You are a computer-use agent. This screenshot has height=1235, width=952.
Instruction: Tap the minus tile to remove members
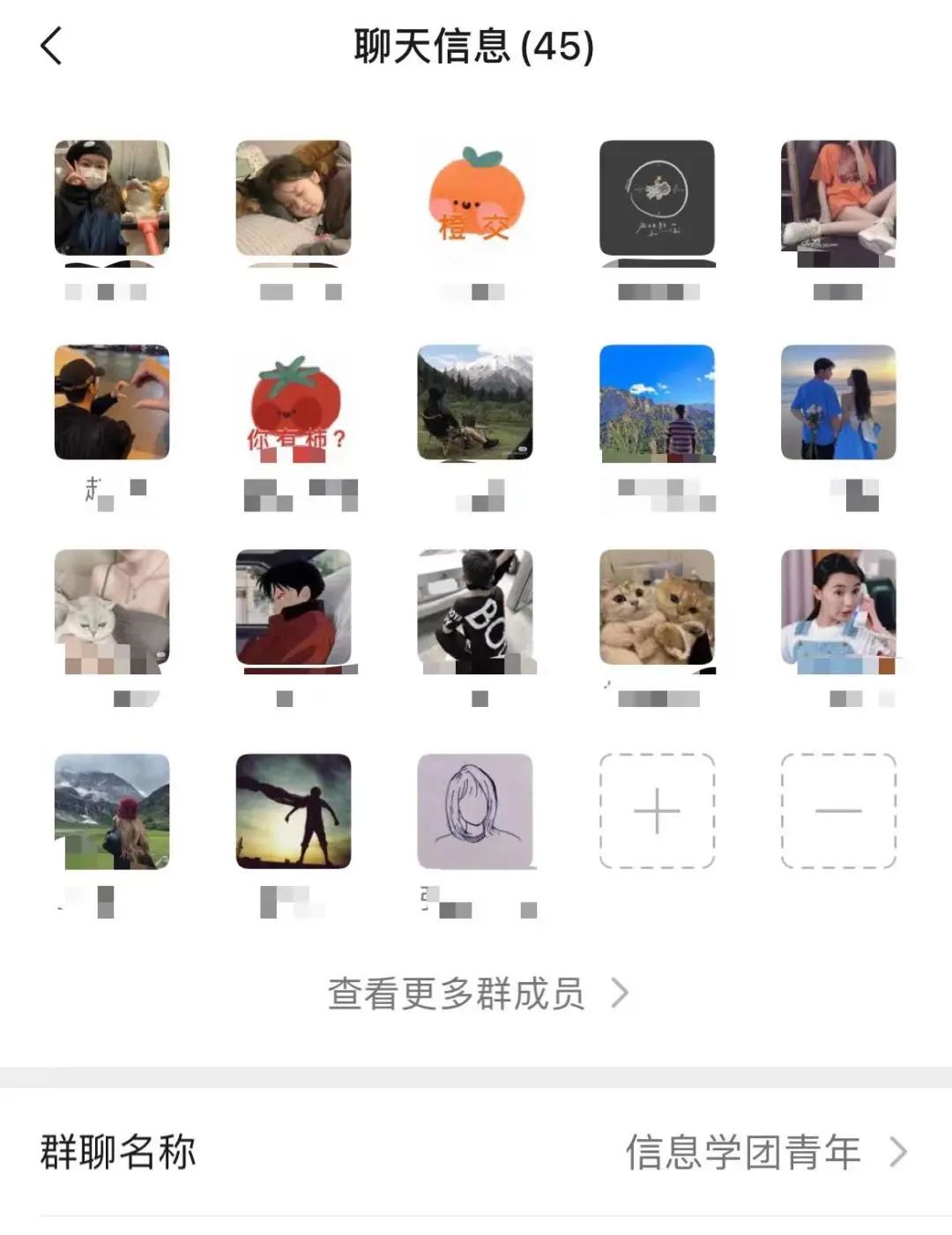(838, 811)
